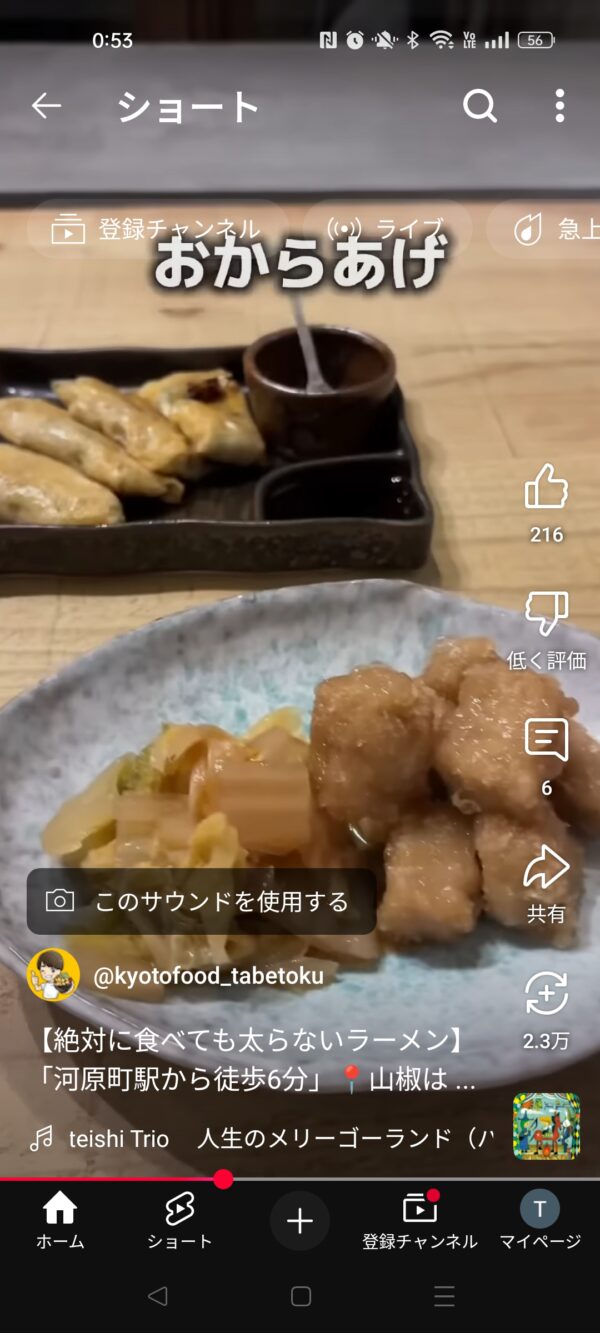Switch to the ホーム tab
The height and width of the screenshot is (1333, 600).
pos(60,1221)
